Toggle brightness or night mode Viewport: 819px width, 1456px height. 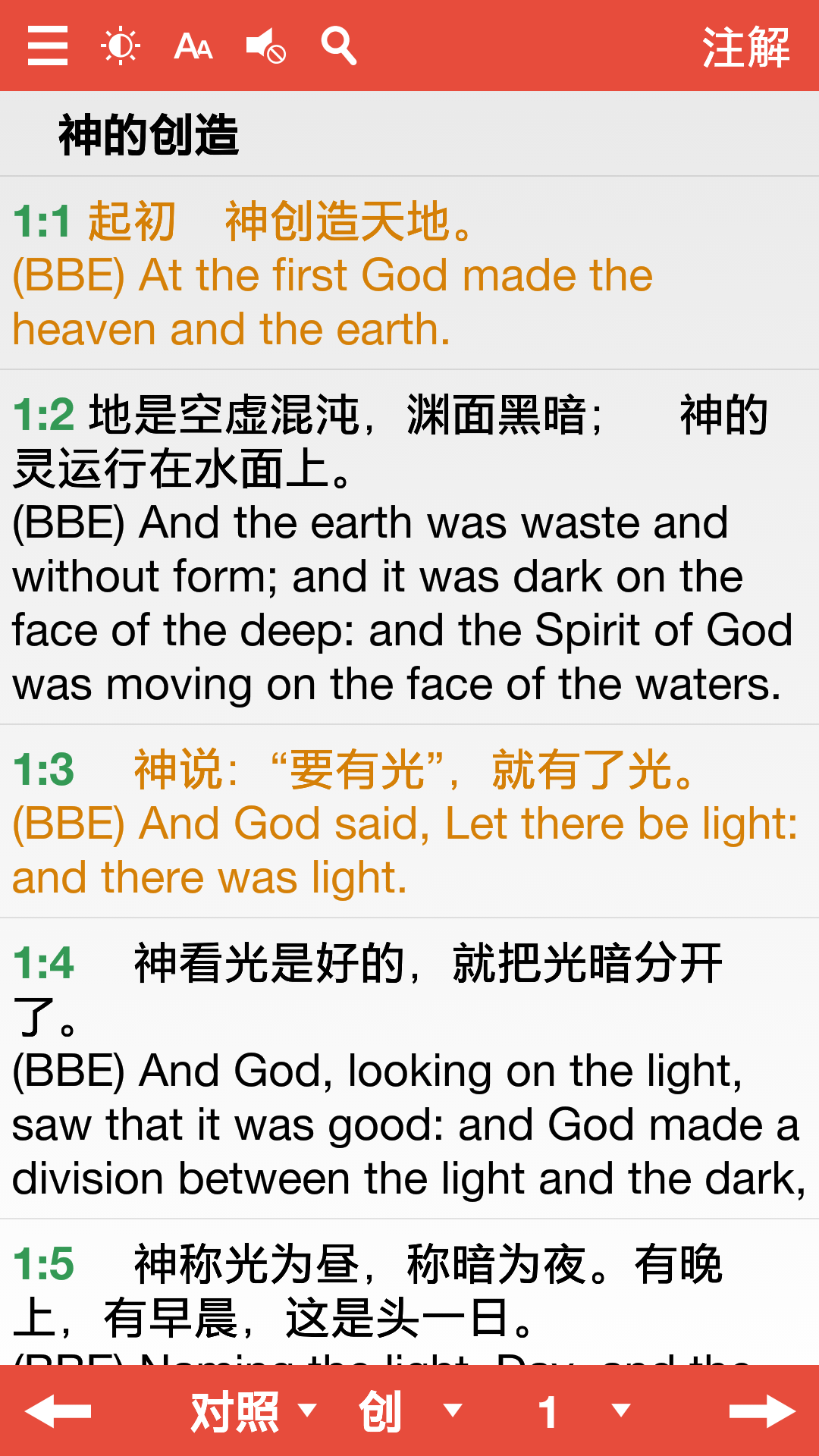pos(121,45)
